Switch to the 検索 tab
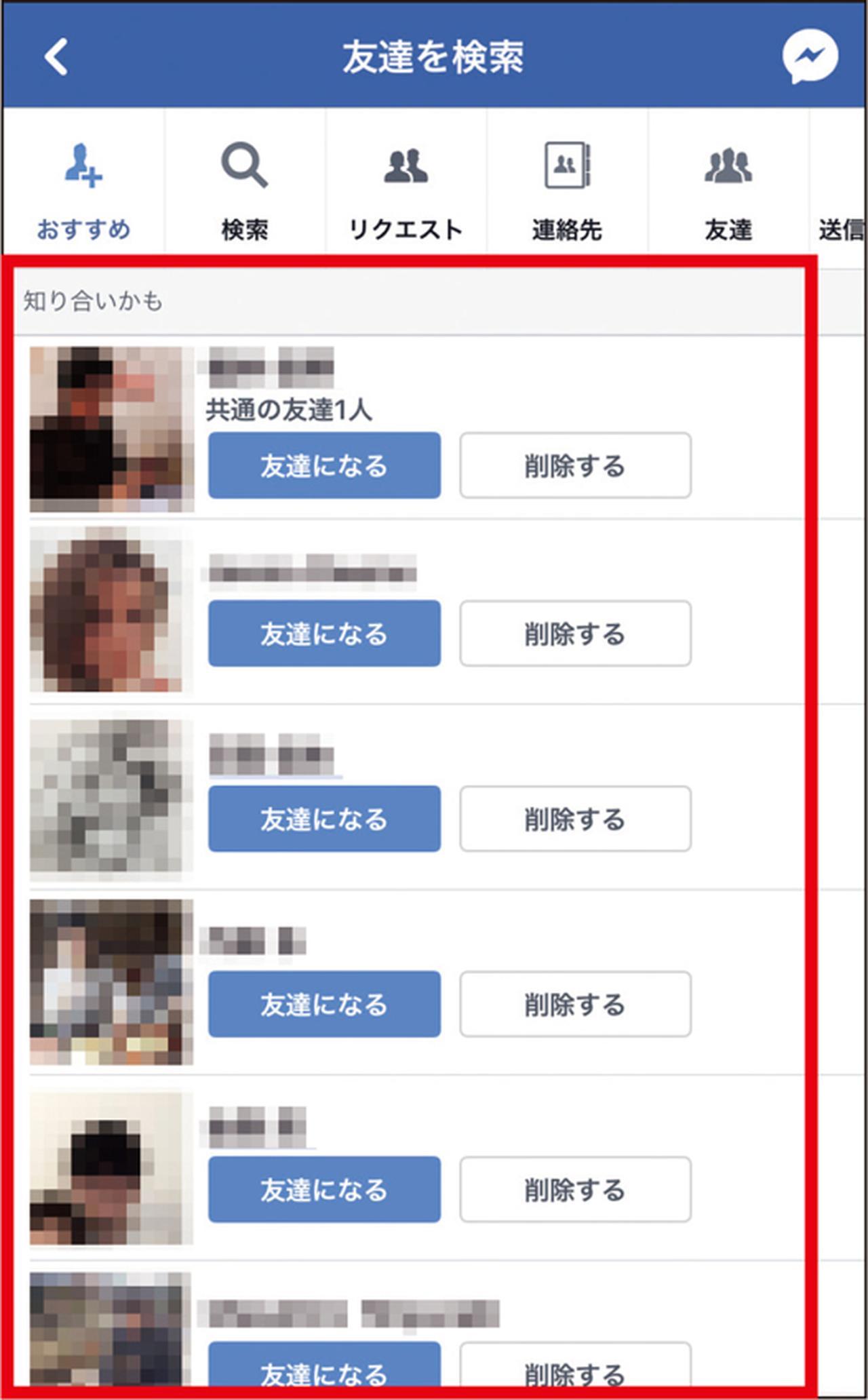The height and width of the screenshot is (1400, 868). click(244, 191)
